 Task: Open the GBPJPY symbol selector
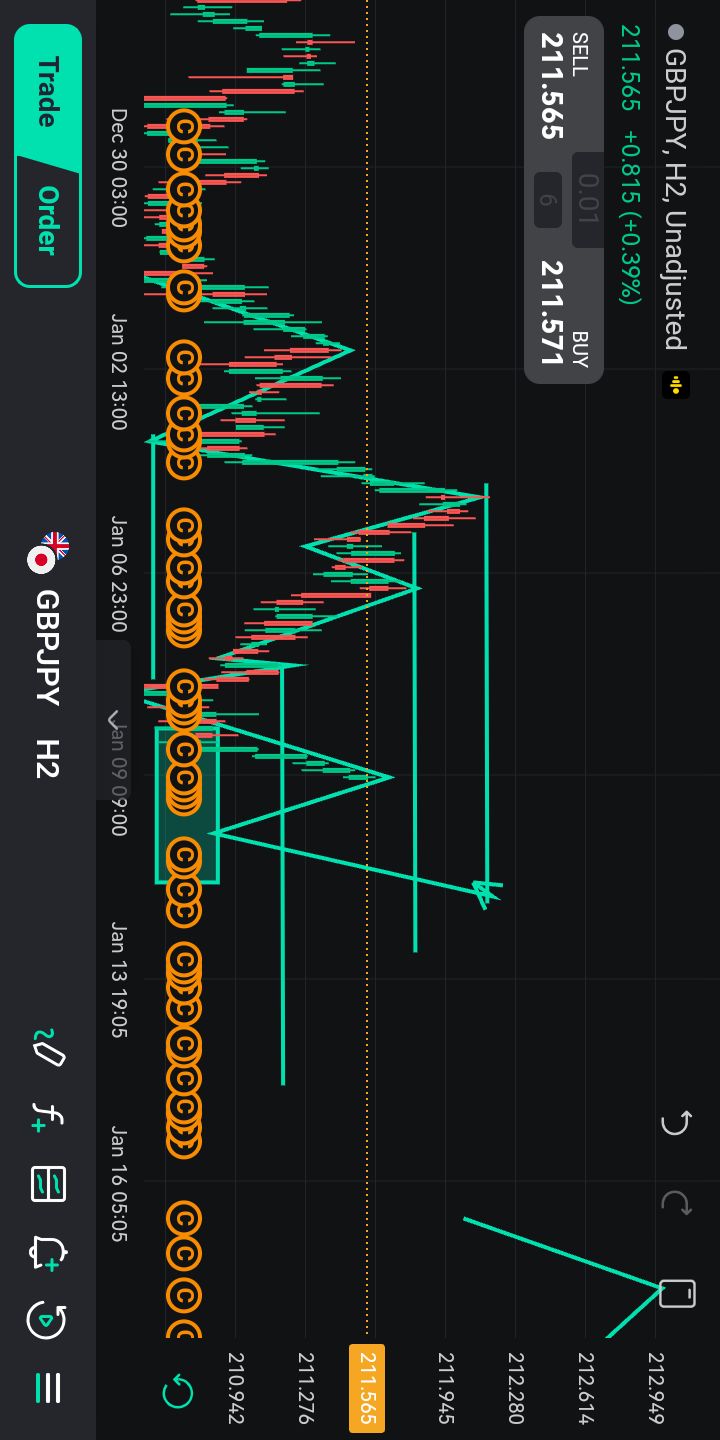pyautogui.click(x=46, y=646)
